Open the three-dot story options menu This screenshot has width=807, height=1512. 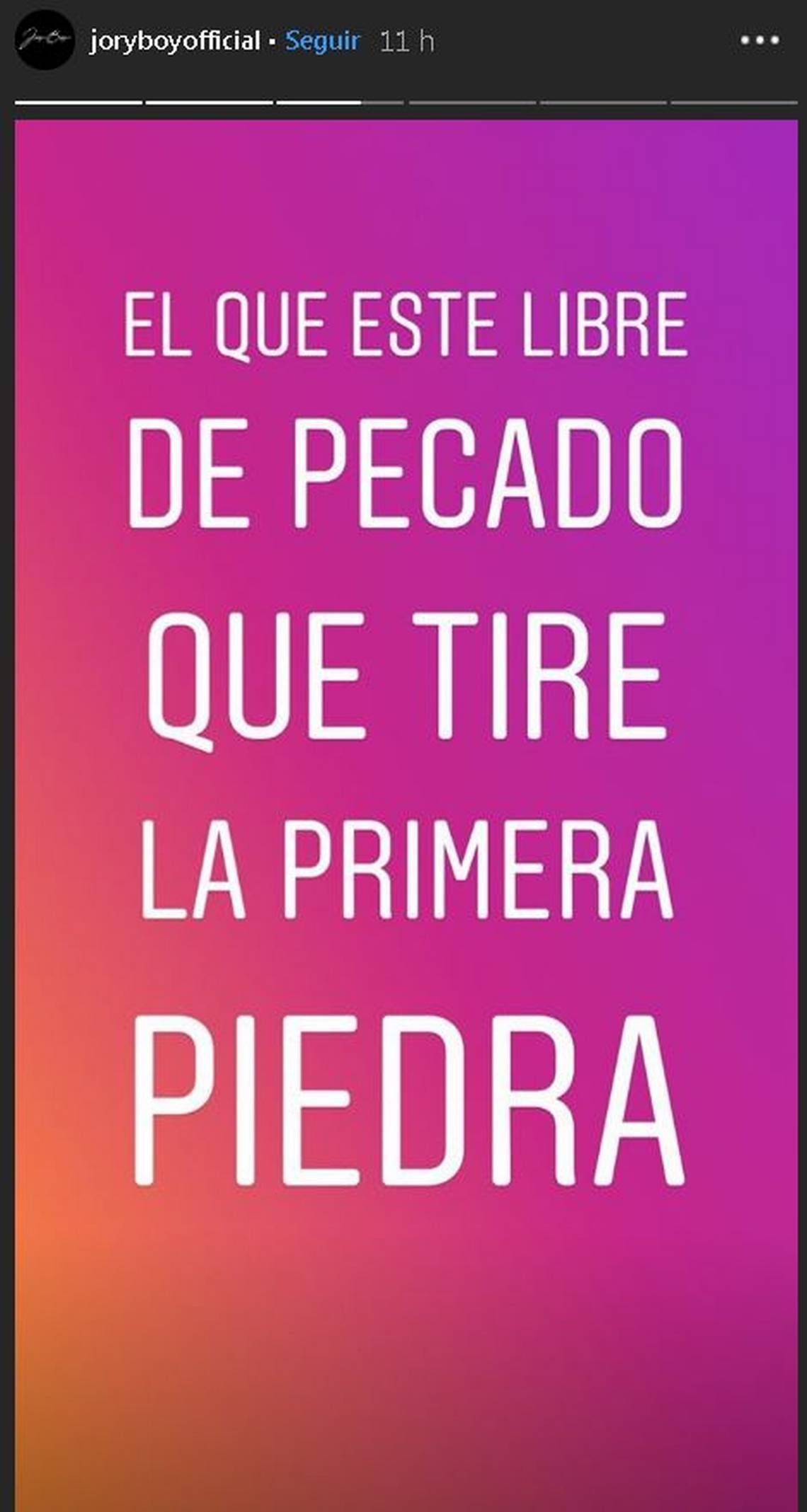760,41
